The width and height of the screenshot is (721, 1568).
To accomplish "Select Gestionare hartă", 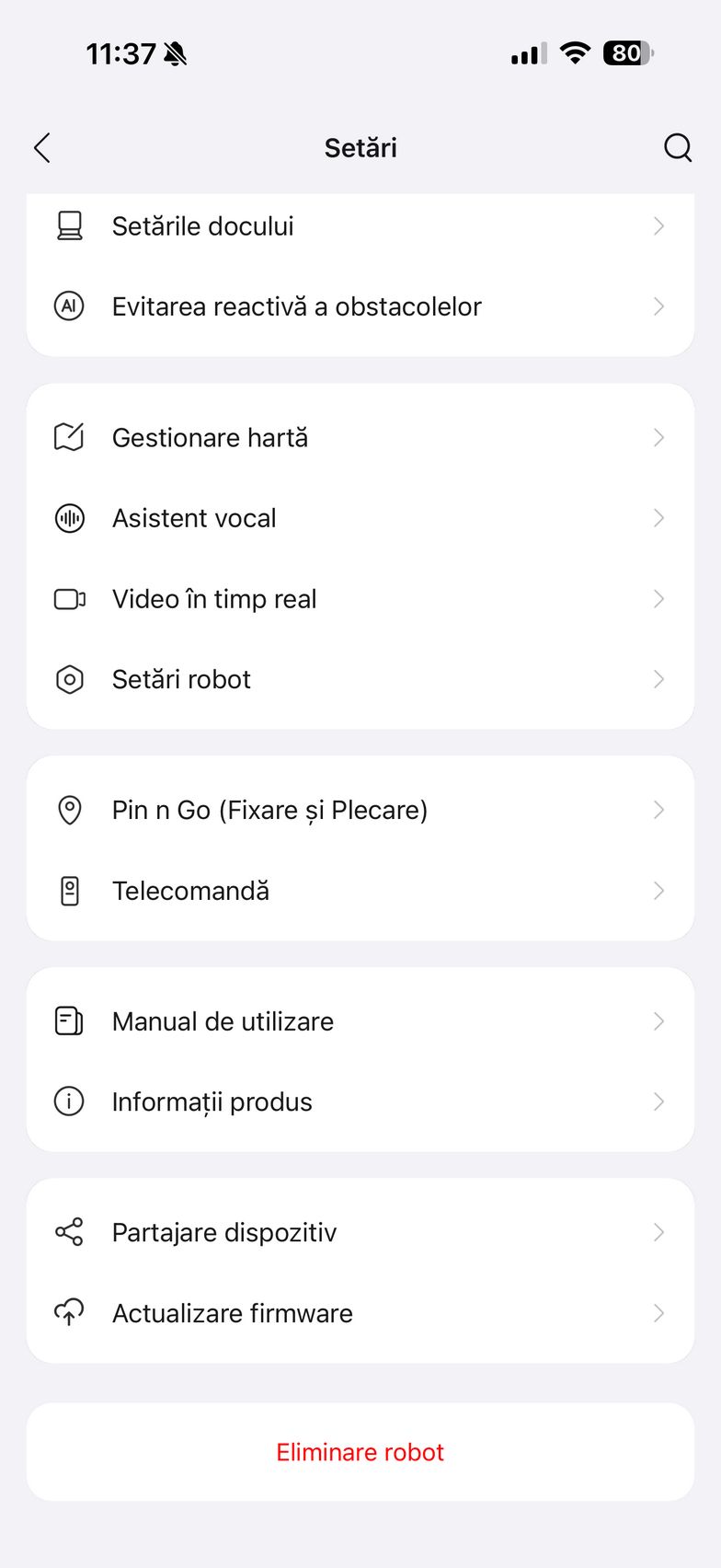I will click(x=360, y=438).
